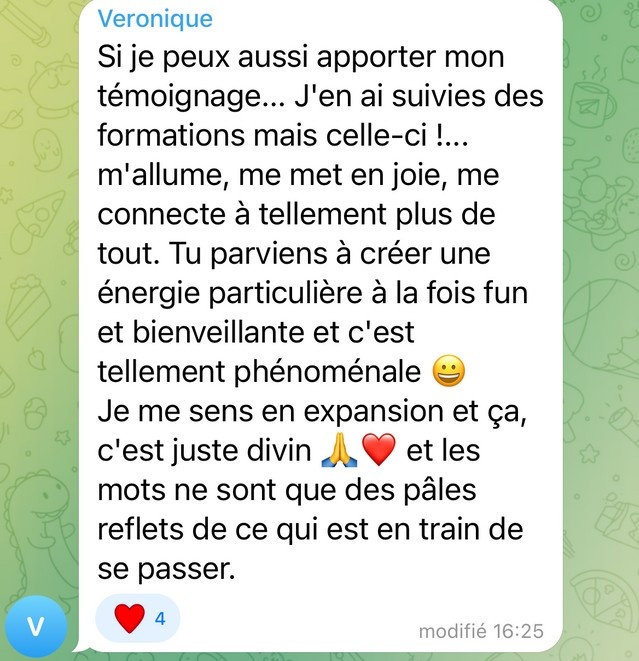Image resolution: width=639 pixels, height=661 pixels.
Task: Open the V avatar of the sender
Action: (35, 626)
